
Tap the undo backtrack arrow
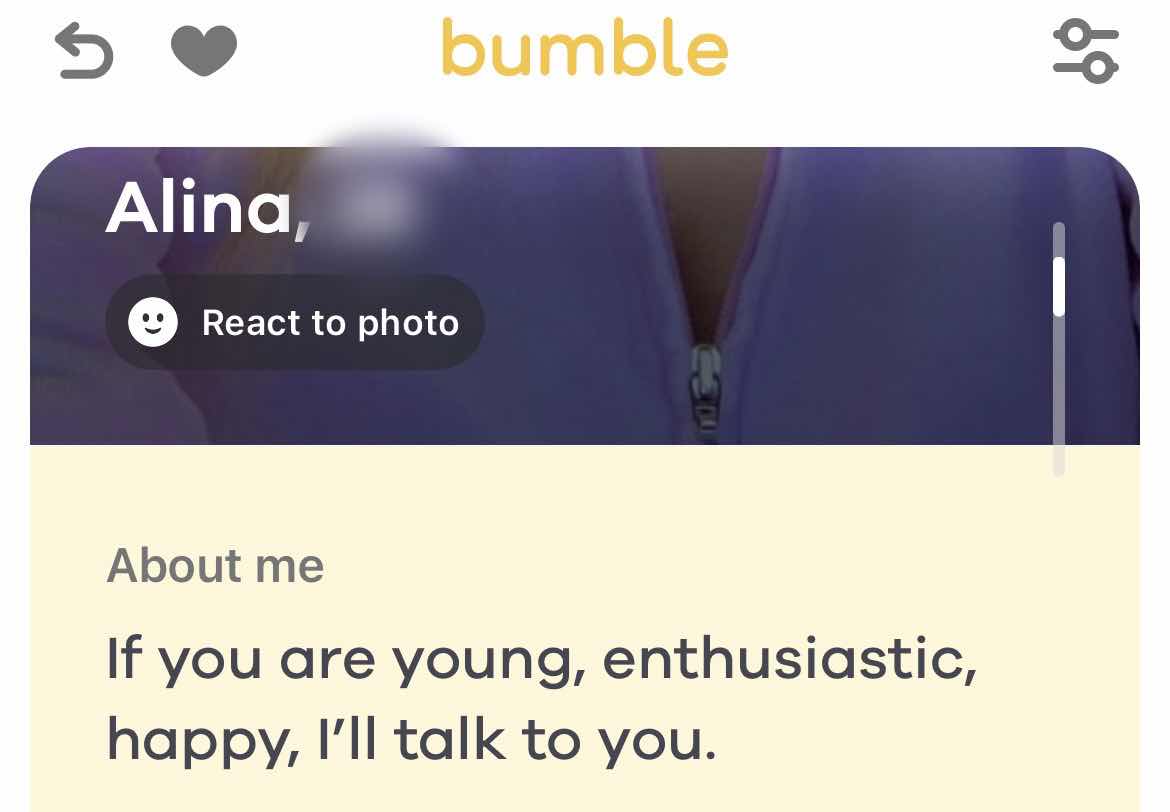pyautogui.click(x=84, y=52)
